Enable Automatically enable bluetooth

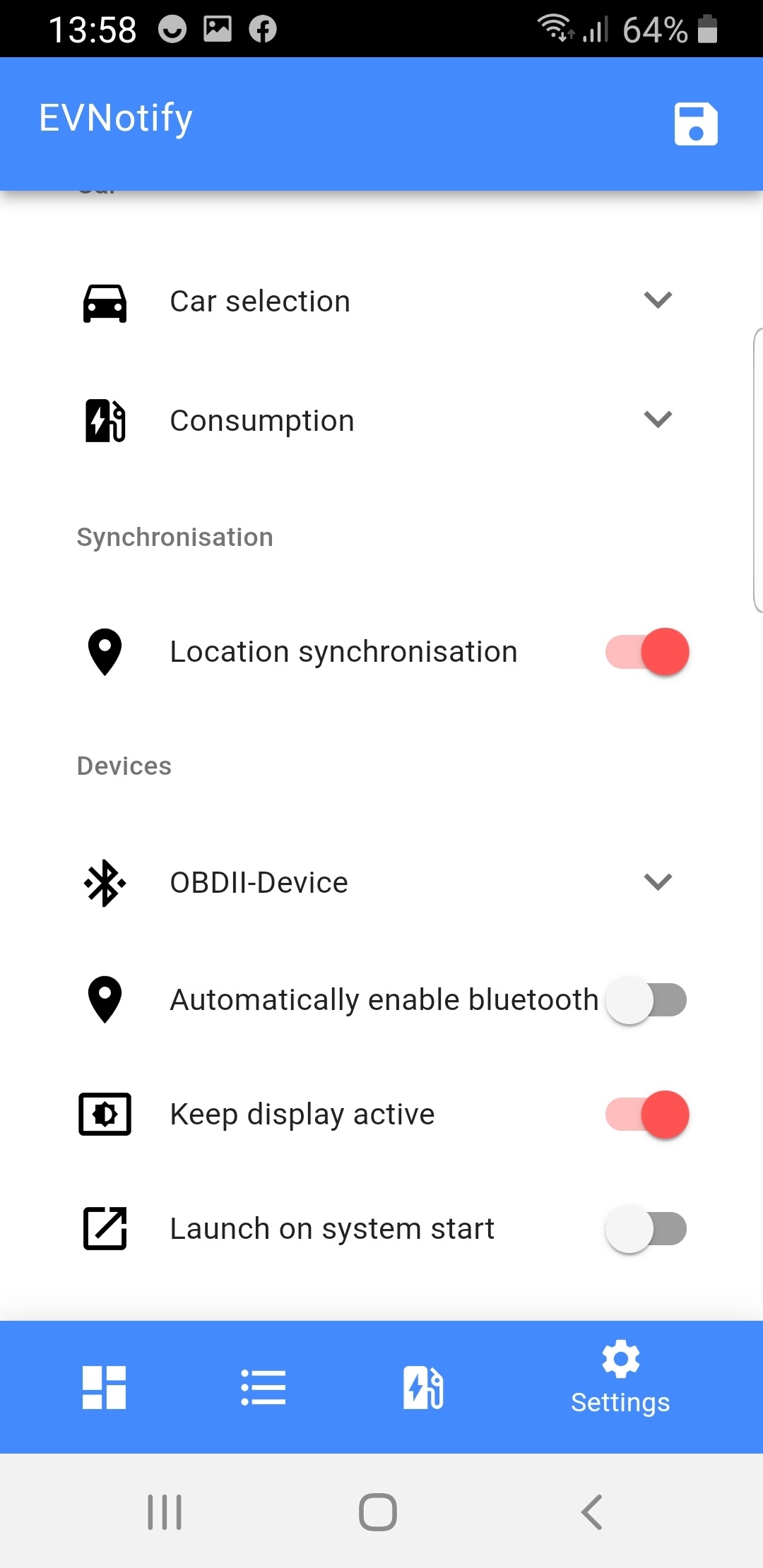point(647,1000)
